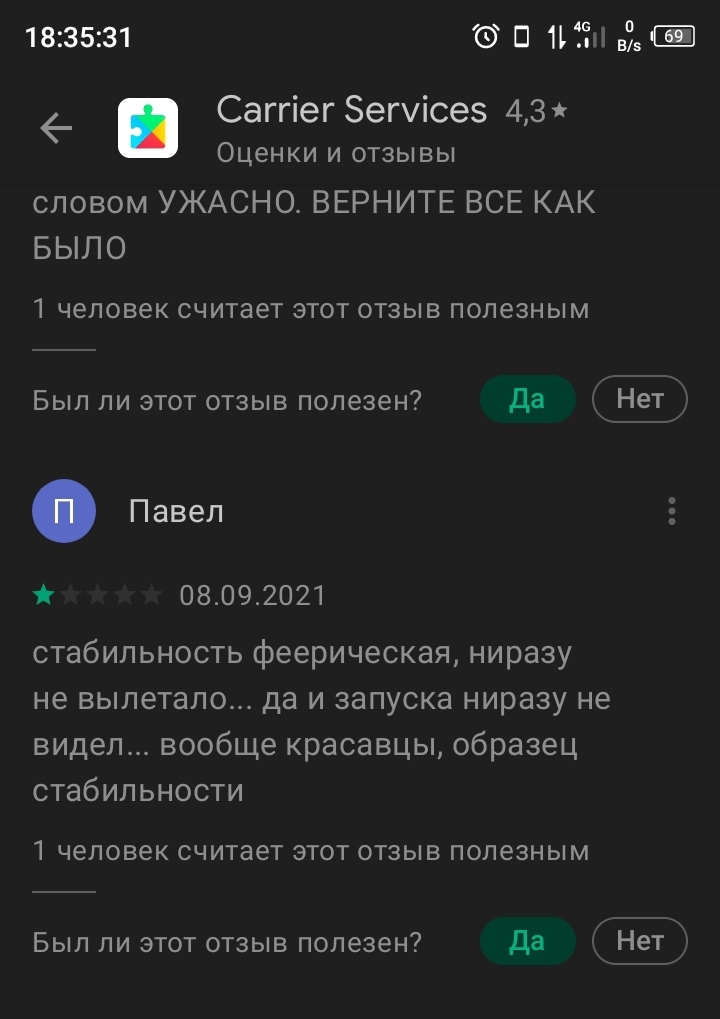Mark Павел's review helpful with Да
720x1019 pixels.
click(x=527, y=941)
